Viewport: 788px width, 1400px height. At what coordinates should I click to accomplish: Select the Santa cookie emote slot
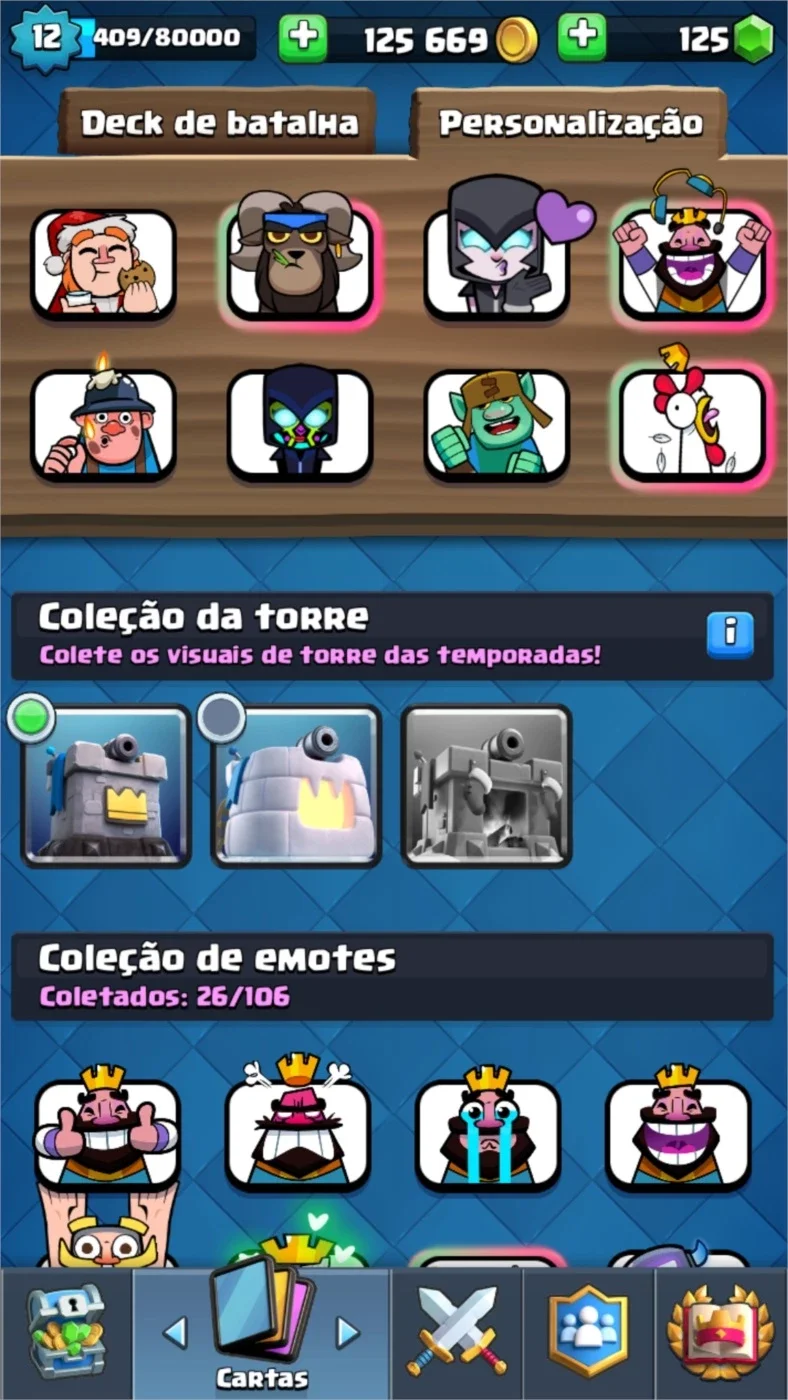pyautogui.click(x=103, y=265)
